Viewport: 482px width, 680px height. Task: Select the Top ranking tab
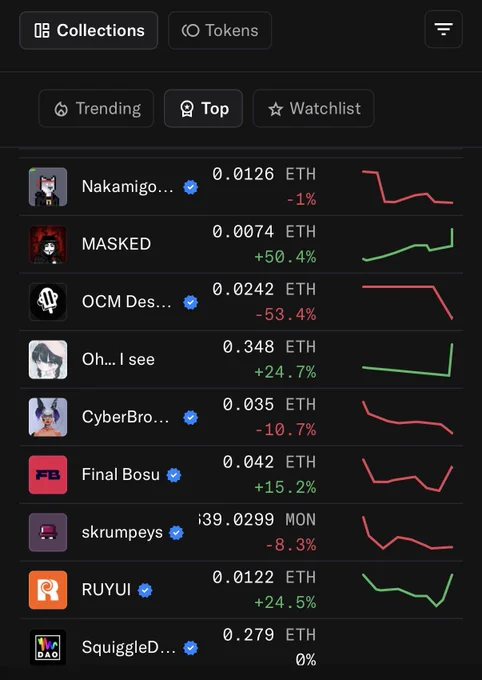203,108
